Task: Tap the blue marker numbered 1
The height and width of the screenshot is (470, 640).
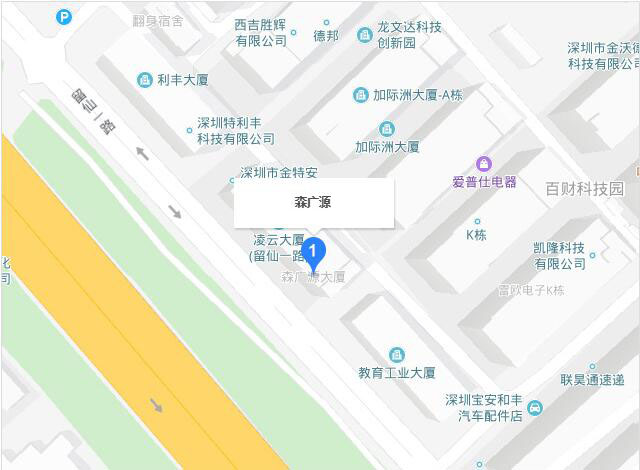Action: [x=314, y=251]
